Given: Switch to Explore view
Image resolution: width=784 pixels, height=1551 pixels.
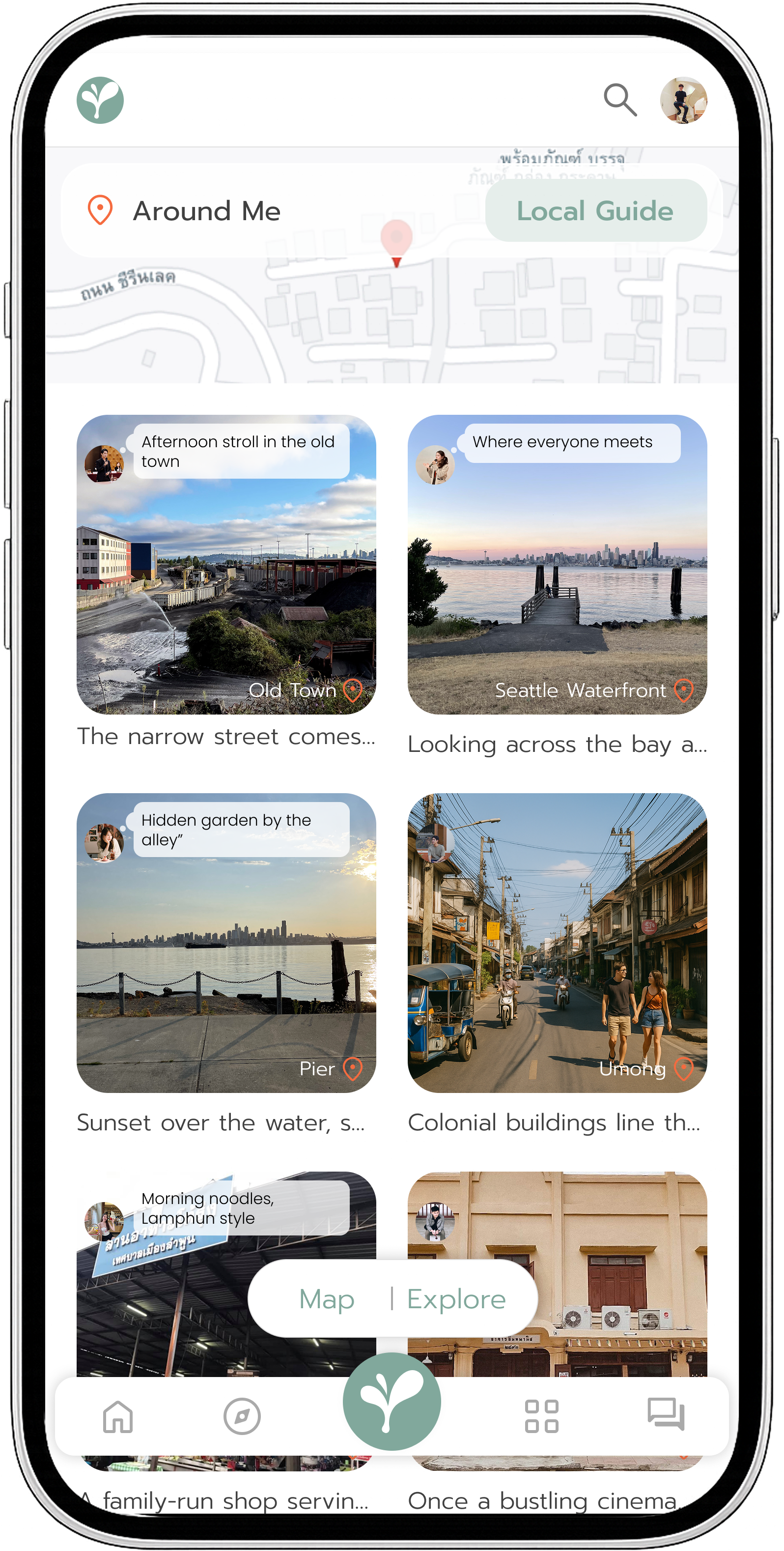Looking at the screenshot, I should point(456,1299).
